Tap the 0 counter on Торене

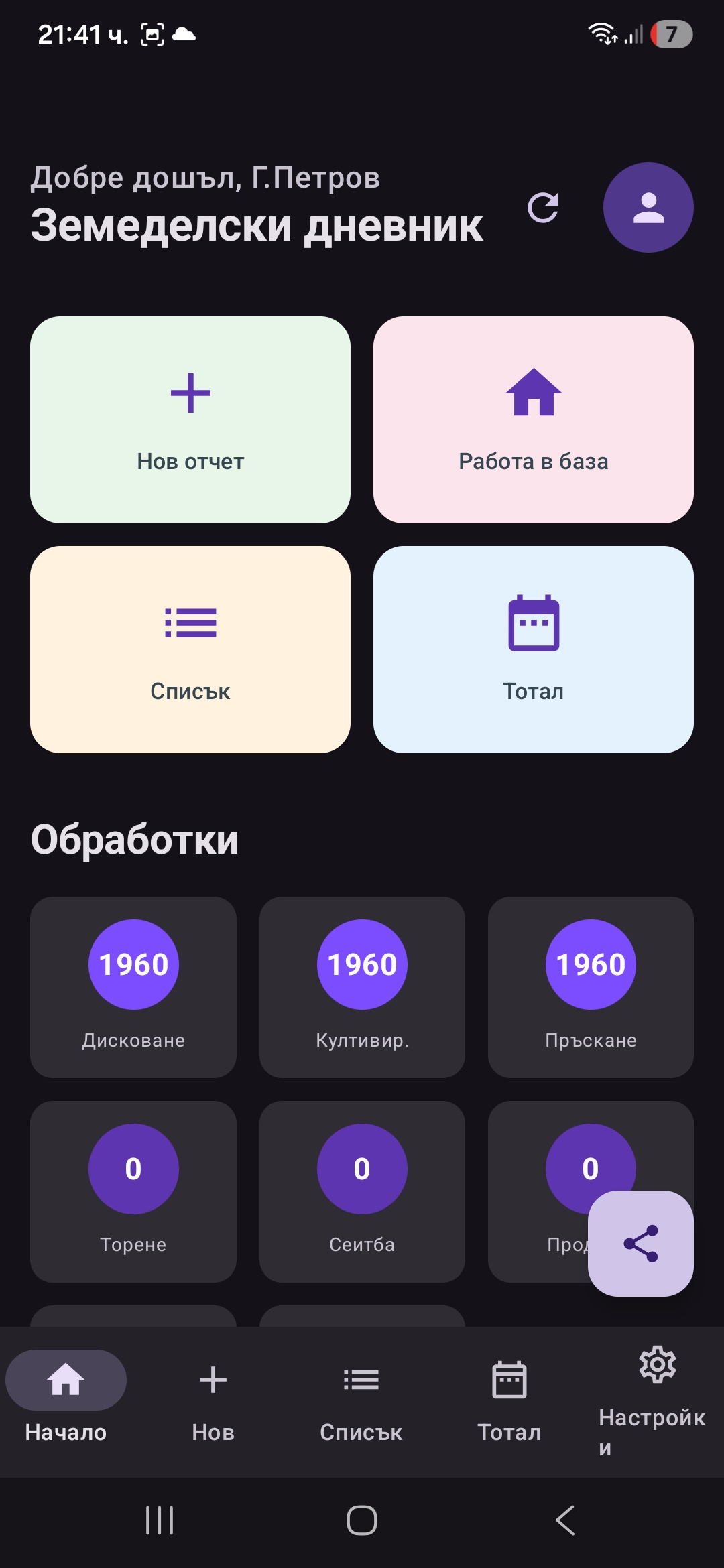[133, 1168]
